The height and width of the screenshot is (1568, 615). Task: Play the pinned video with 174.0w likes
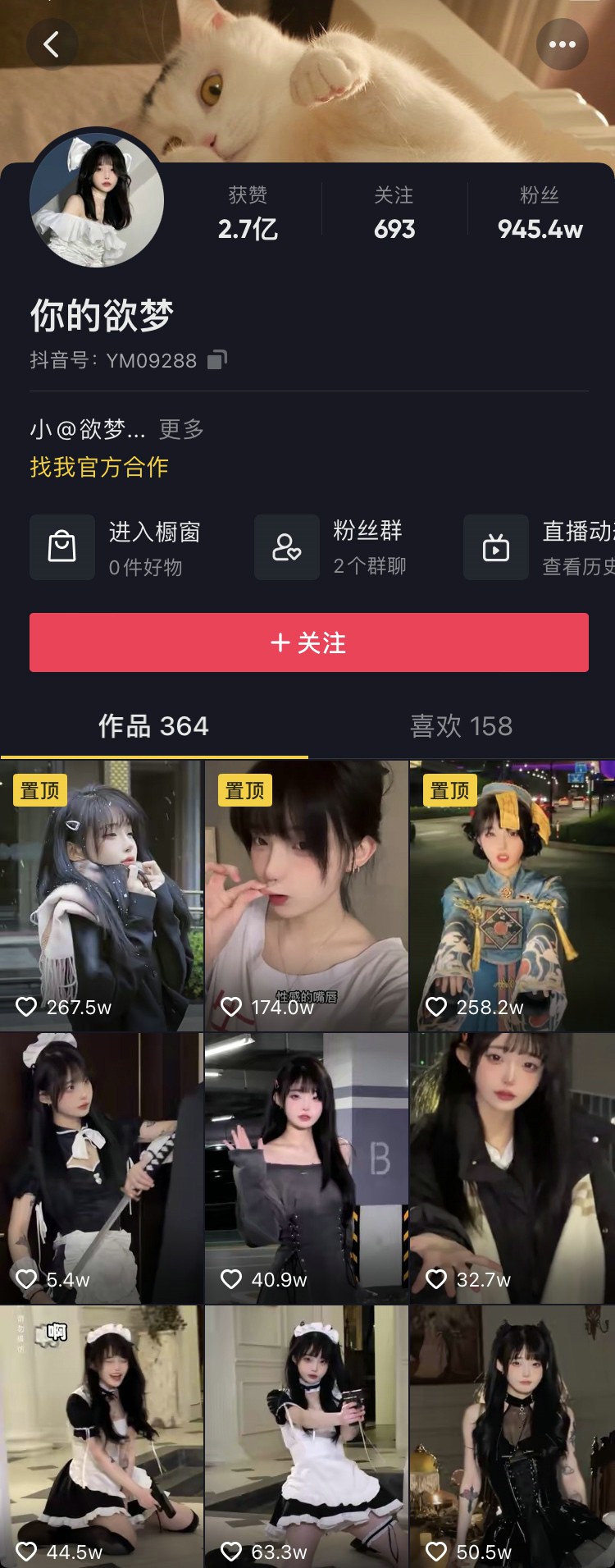tap(307, 895)
